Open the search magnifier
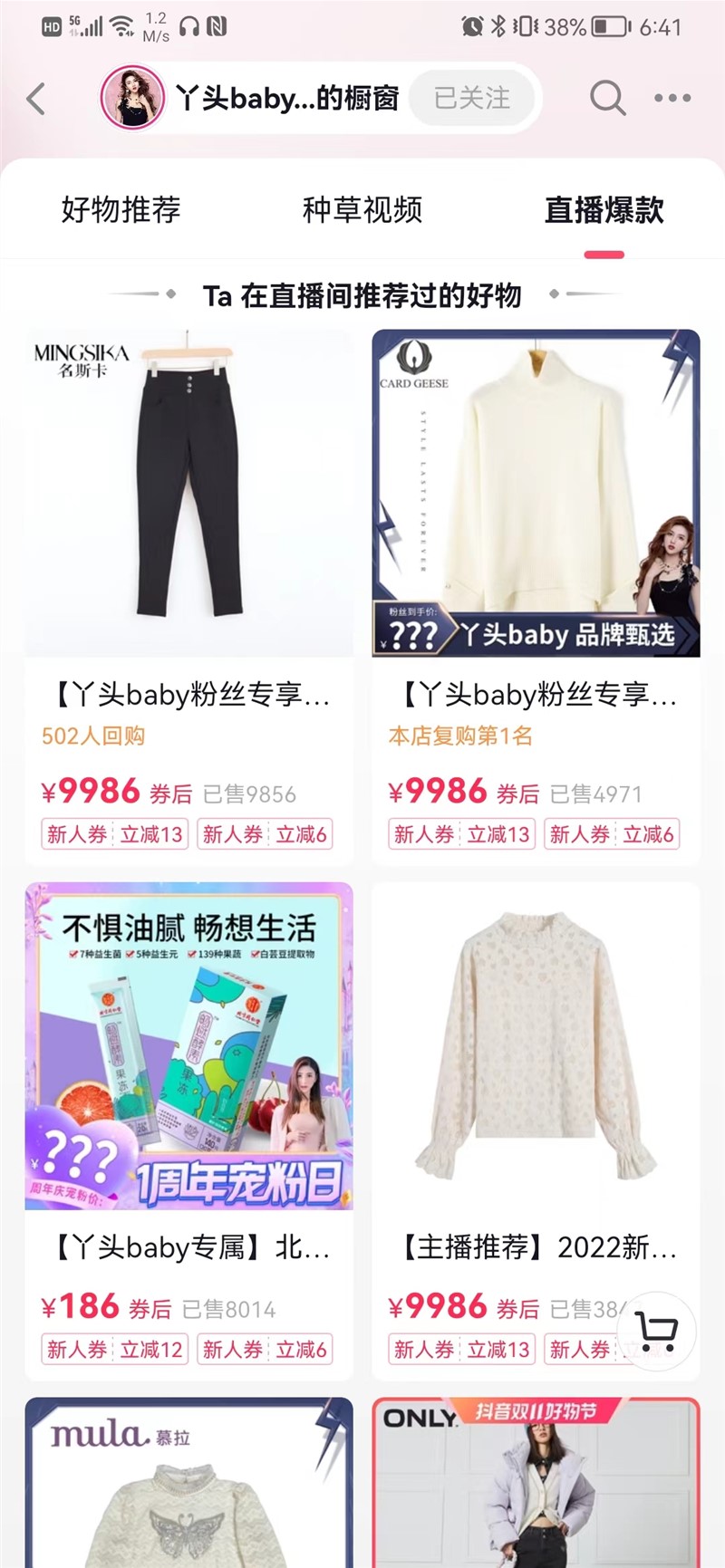 (x=607, y=97)
